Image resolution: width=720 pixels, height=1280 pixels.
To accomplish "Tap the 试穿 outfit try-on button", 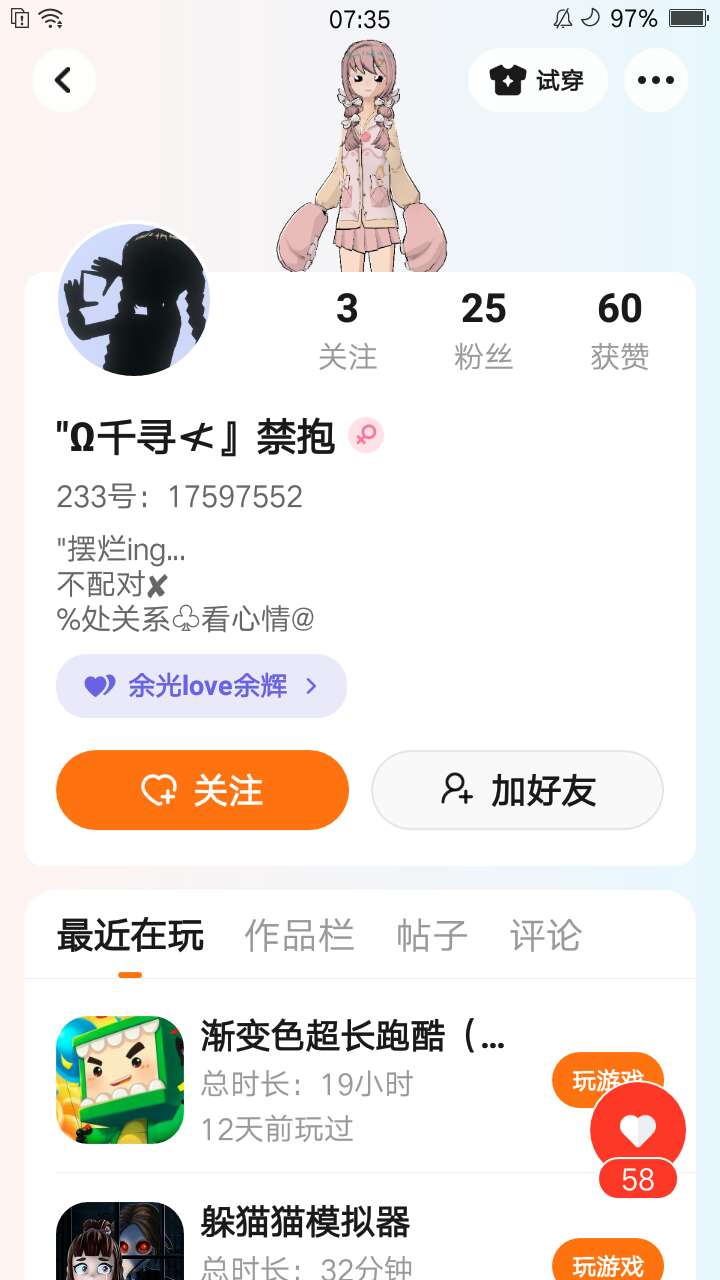I will tap(537, 80).
